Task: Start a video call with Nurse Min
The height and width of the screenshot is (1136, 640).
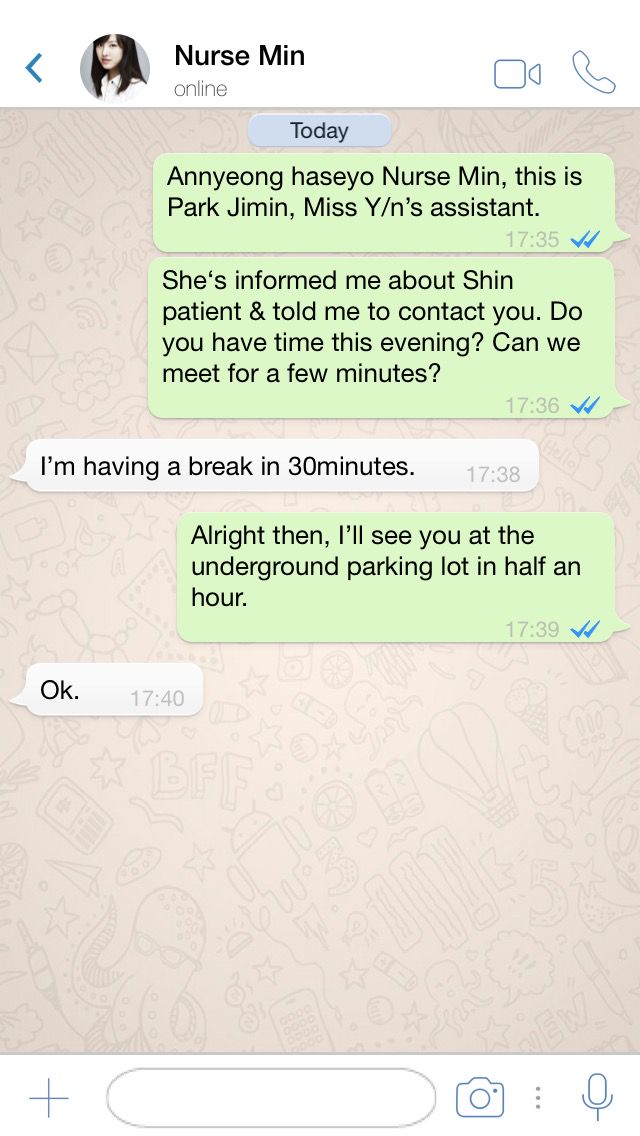Action: coord(517,73)
